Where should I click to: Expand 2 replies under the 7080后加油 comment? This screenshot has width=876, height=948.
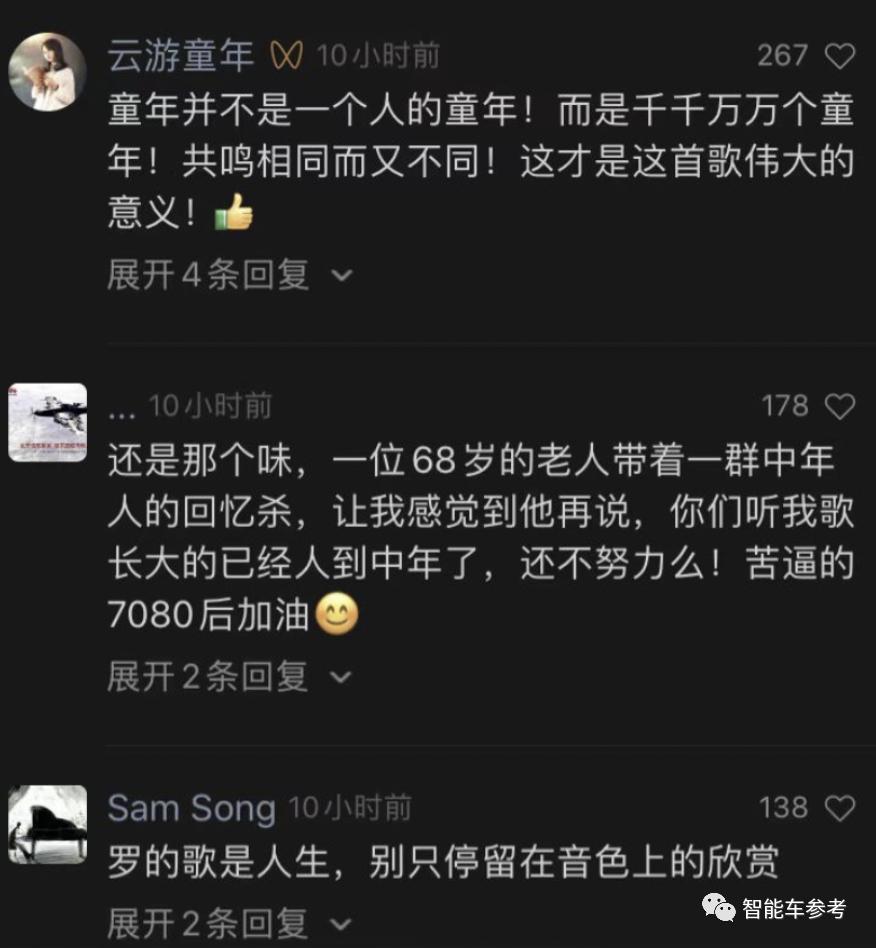tap(230, 677)
